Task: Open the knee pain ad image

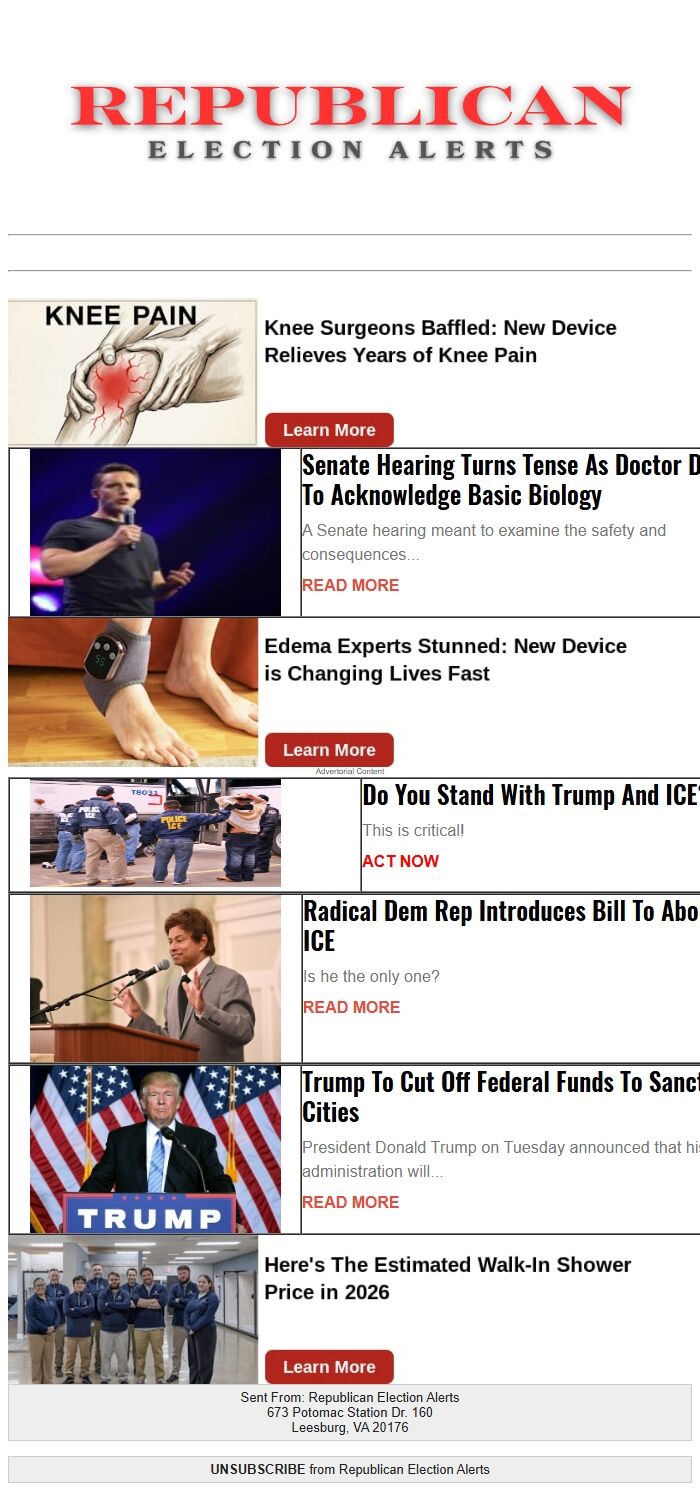Action: 133,372
